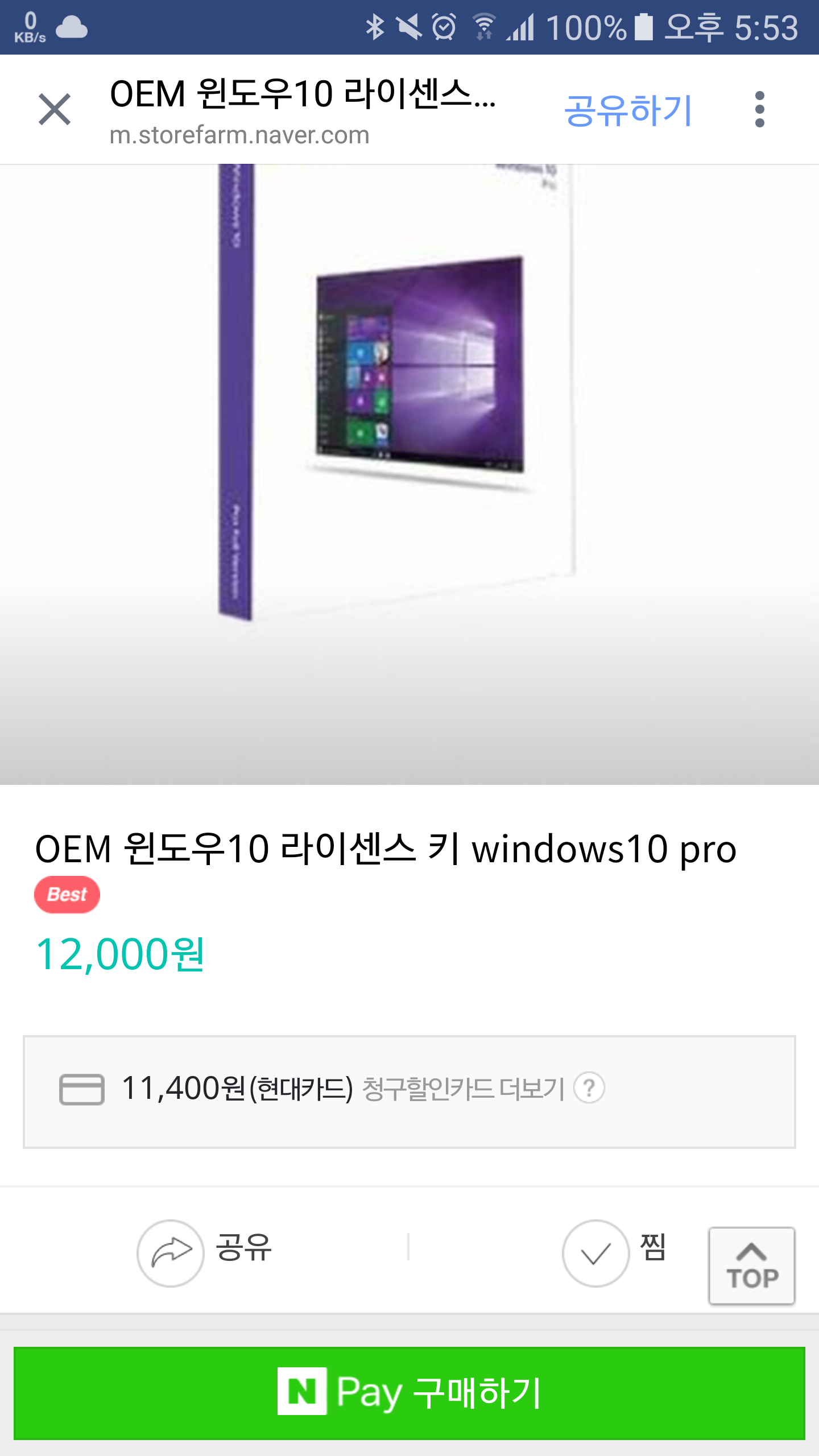Buy with N Pay 구매하기
The height and width of the screenshot is (1456, 819).
click(x=409, y=1393)
